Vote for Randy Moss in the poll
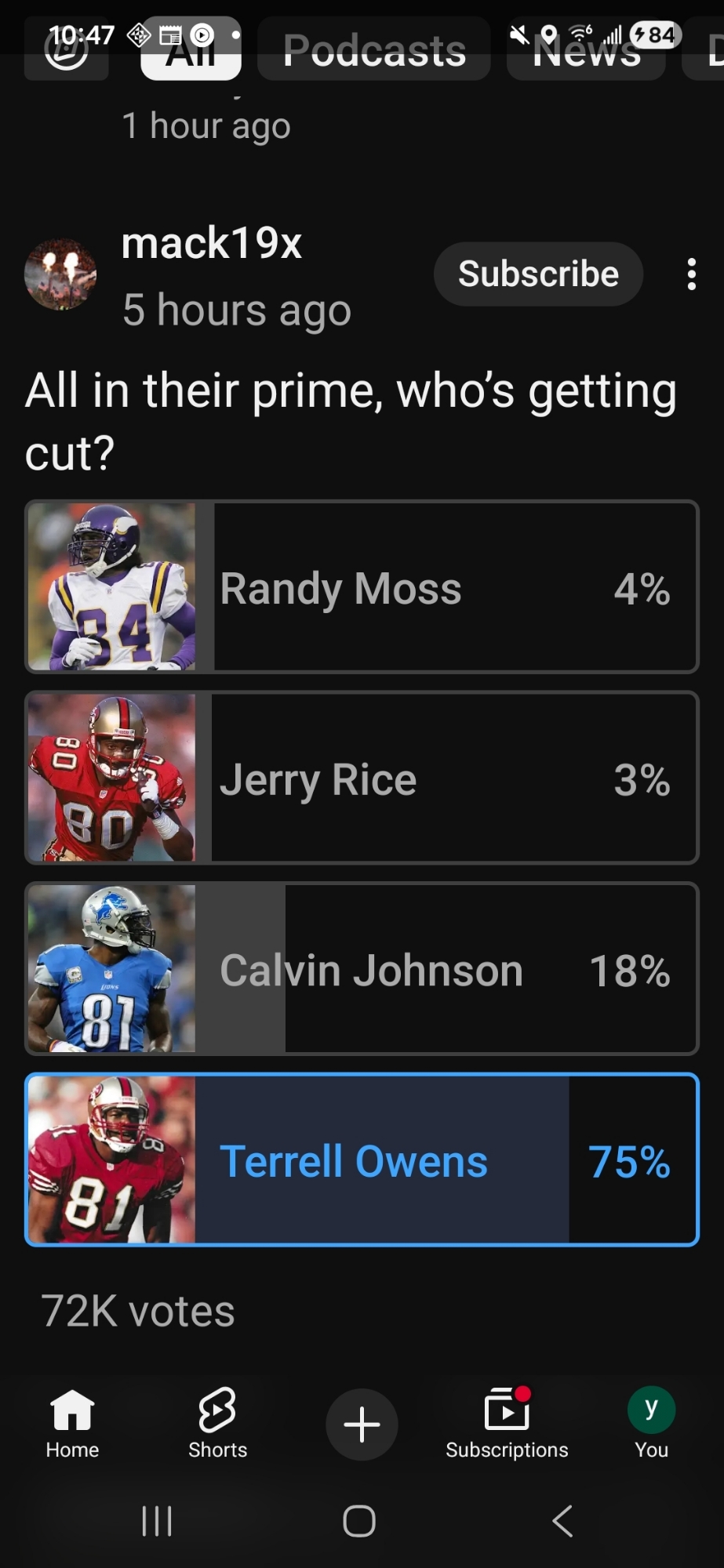Screen dimensions: 724x1568 (362, 587)
